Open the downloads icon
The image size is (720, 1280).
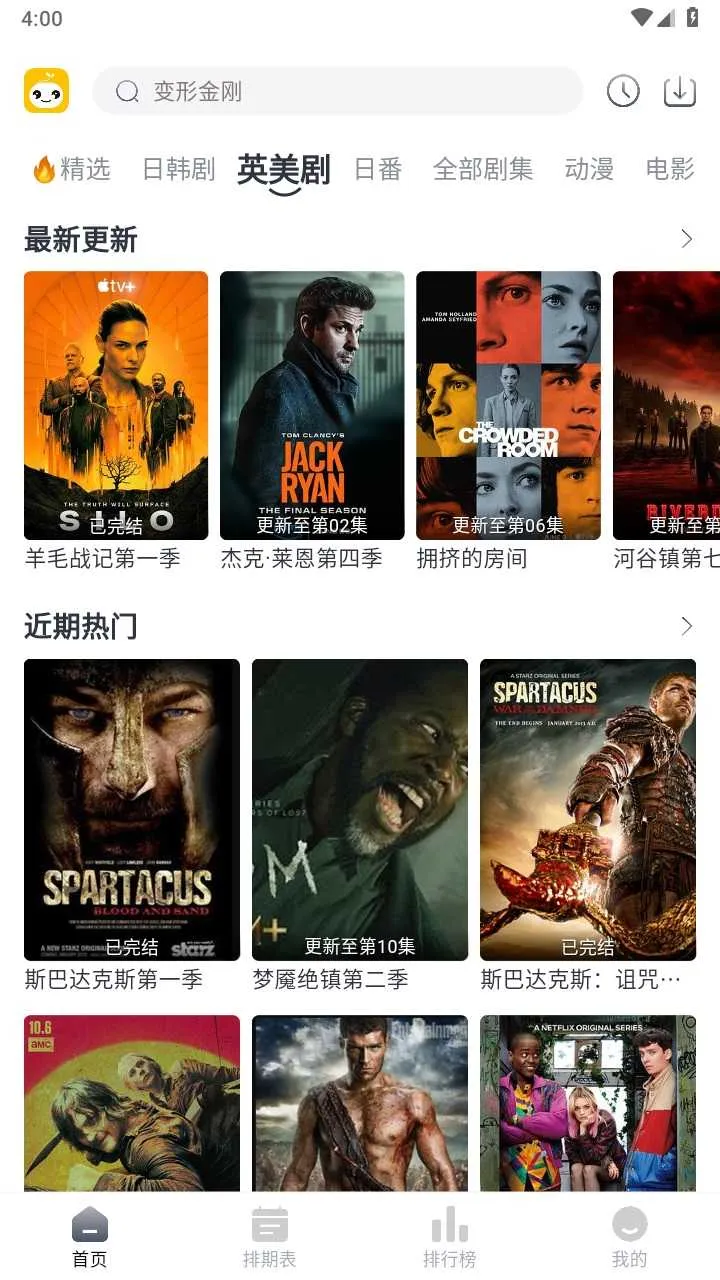680,91
